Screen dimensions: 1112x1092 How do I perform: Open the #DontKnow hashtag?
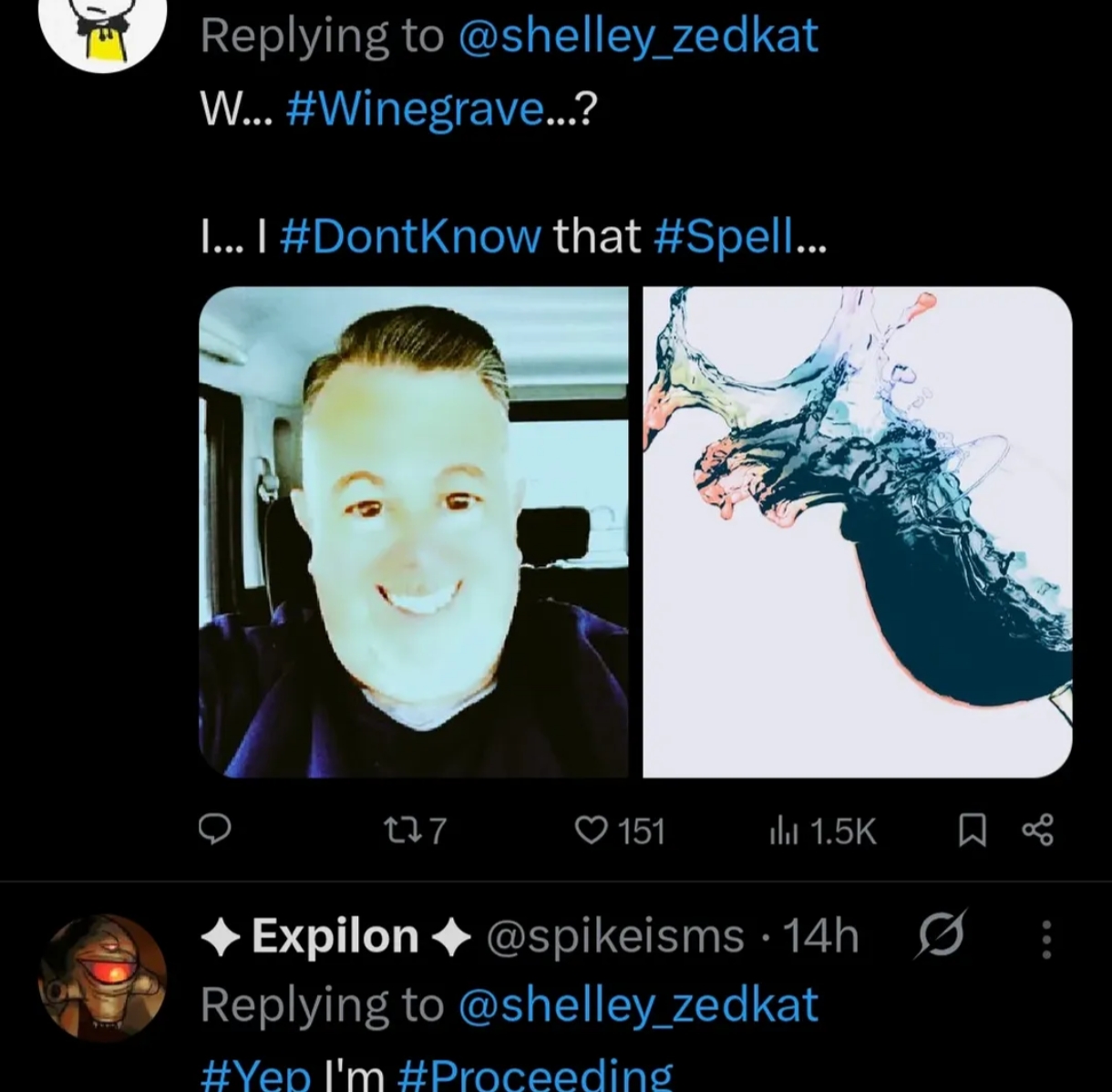(x=410, y=236)
